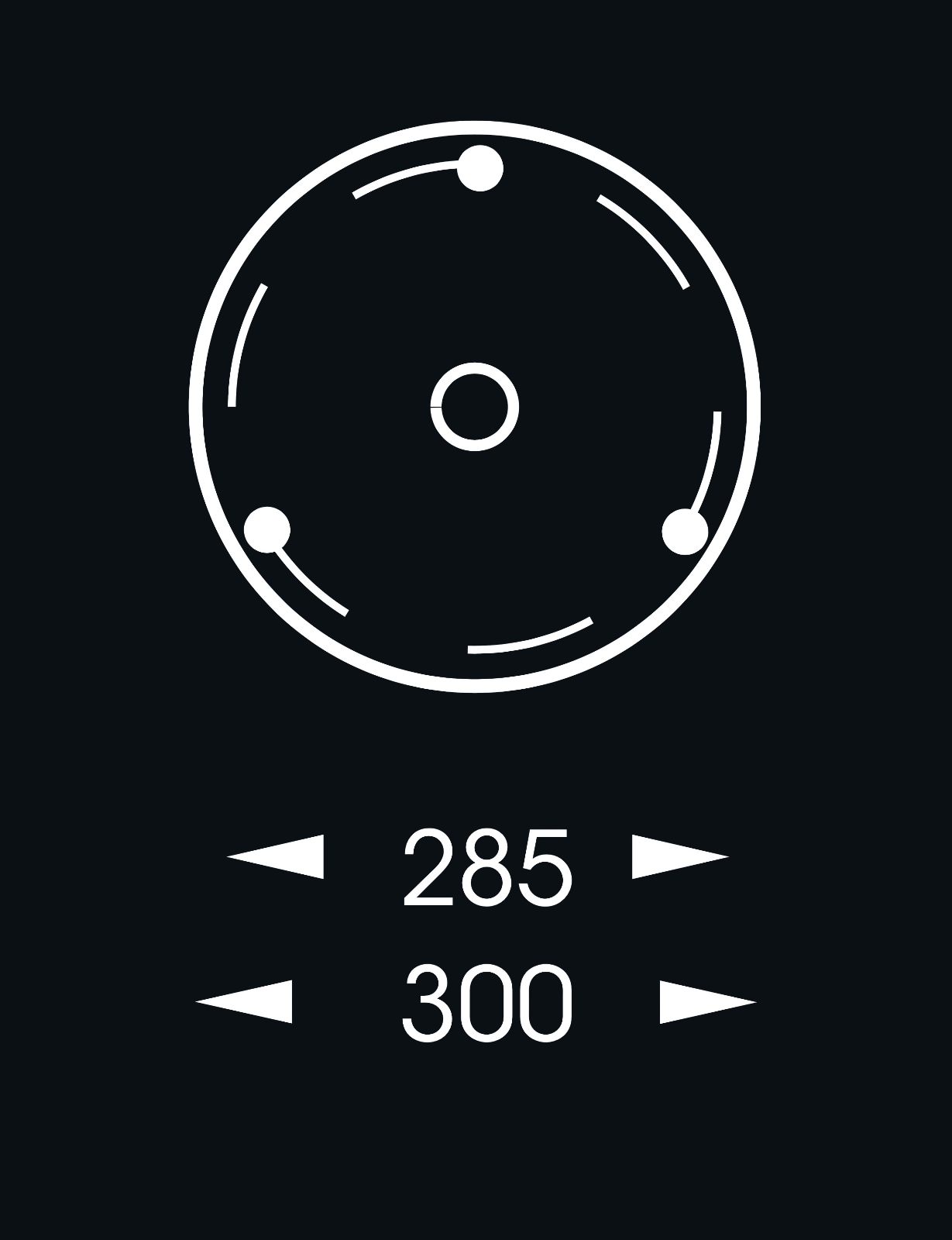Decrease the 285 value with left arrow
952x1240 pixels.
click(x=276, y=856)
